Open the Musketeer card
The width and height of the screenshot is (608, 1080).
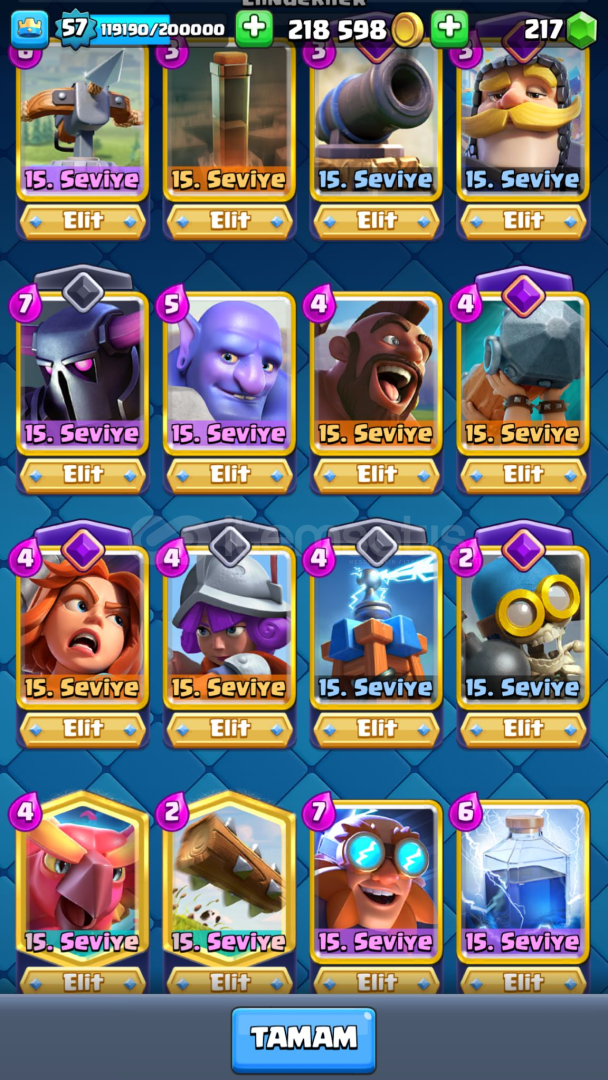point(229,627)
